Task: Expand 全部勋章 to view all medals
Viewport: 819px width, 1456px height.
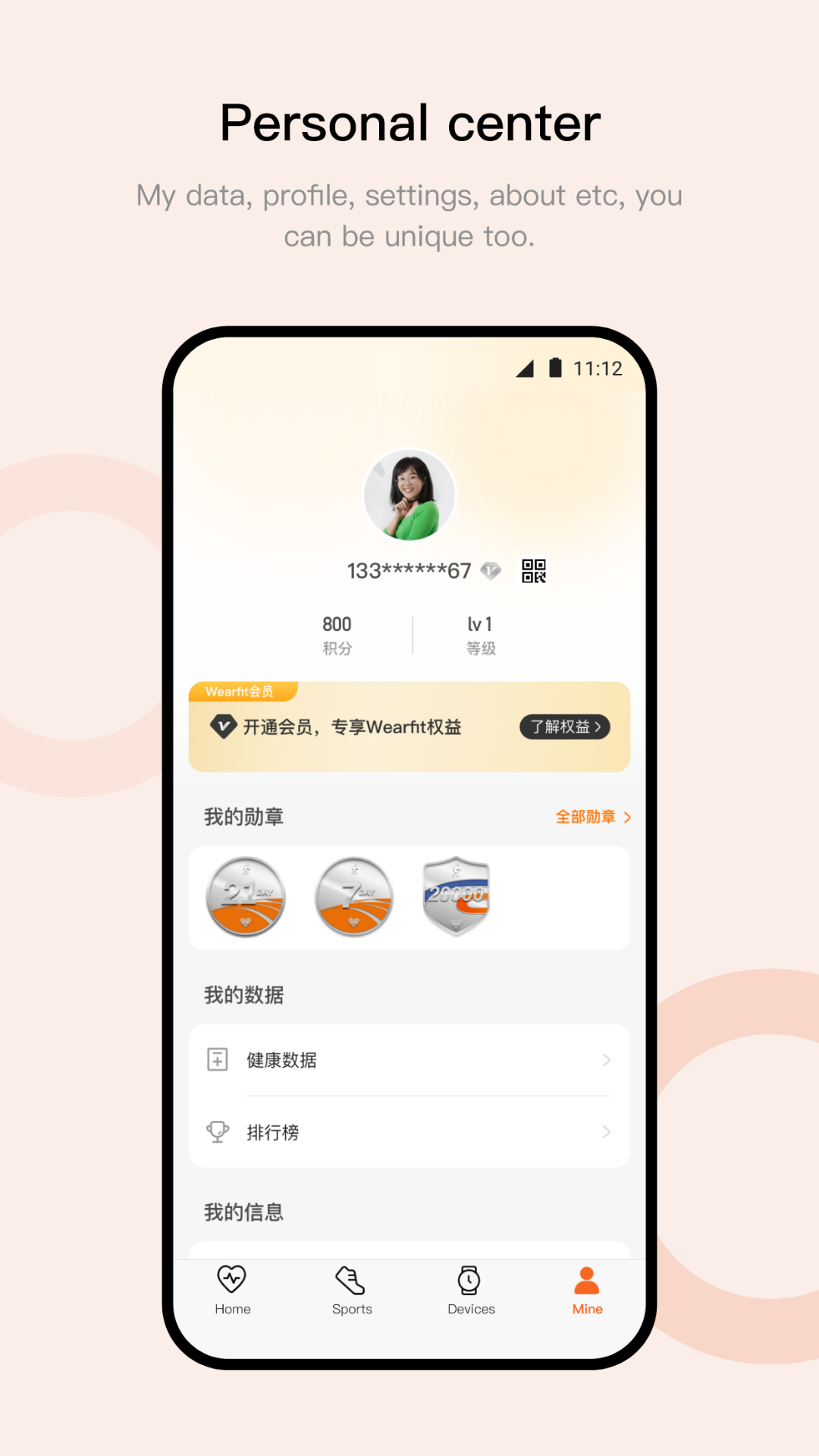Action: tap(592, 817)
